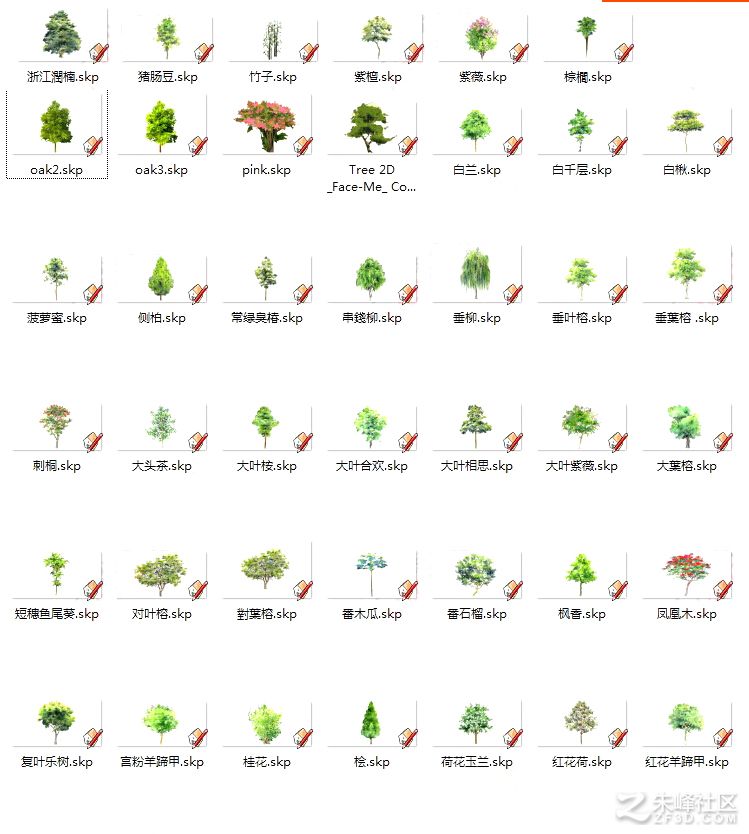The height and width of the screenshot is (834, 749).
Task: Select 红花羊蹄甲.skp file
Action: [686, 720]
